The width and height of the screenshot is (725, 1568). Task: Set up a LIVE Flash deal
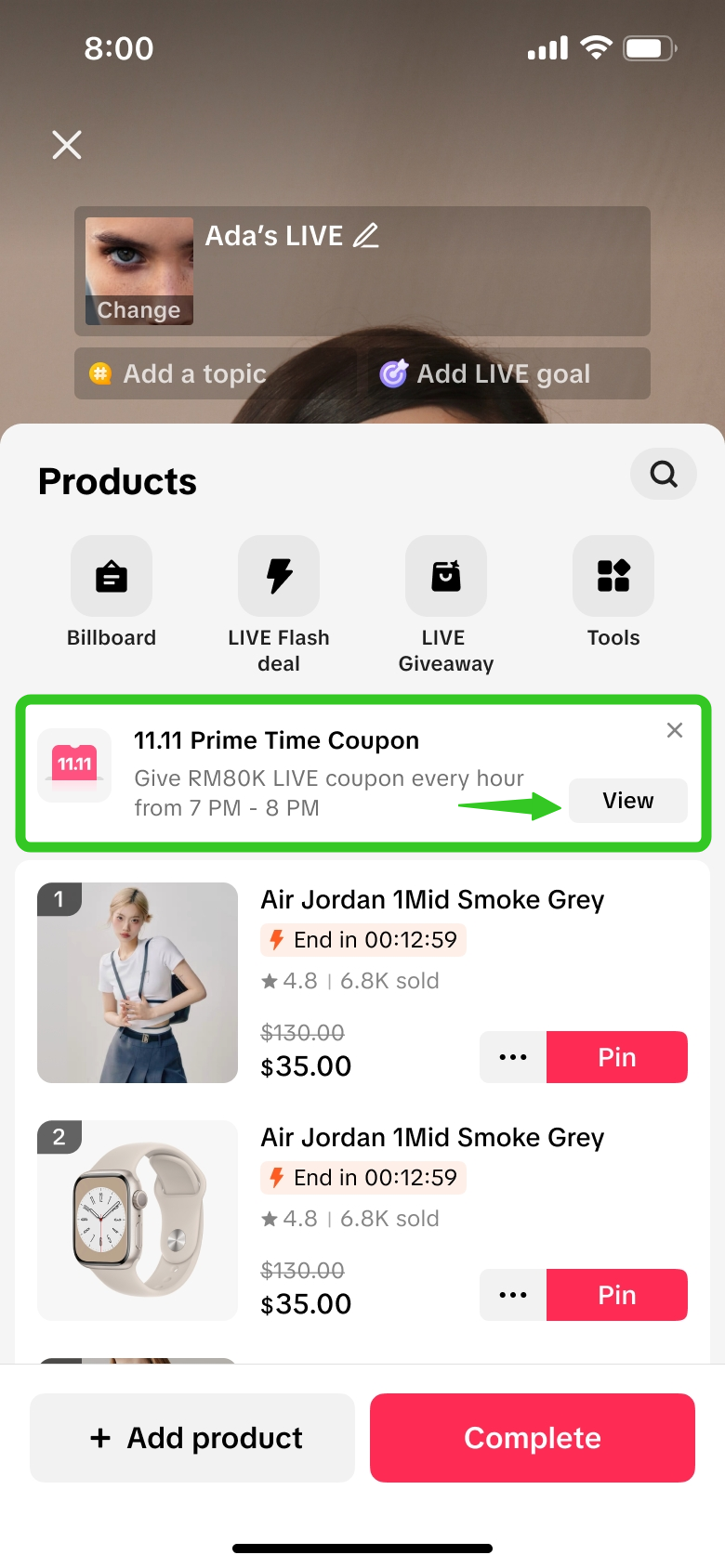coord(279,577)
